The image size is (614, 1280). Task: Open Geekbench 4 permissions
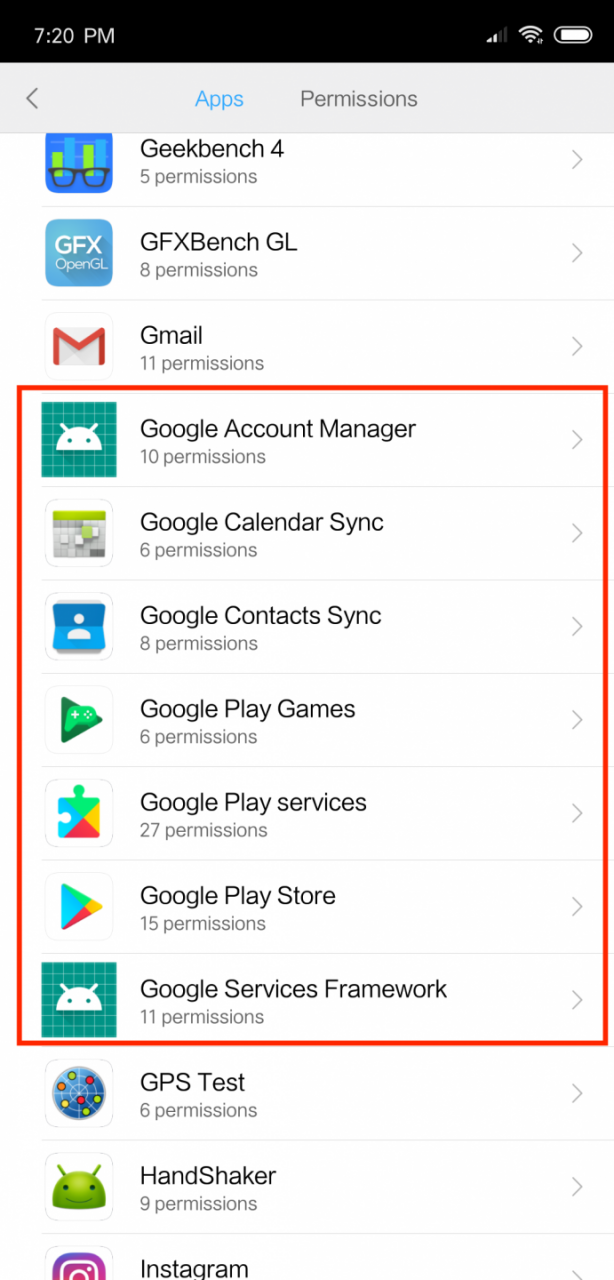pos(307,161)
